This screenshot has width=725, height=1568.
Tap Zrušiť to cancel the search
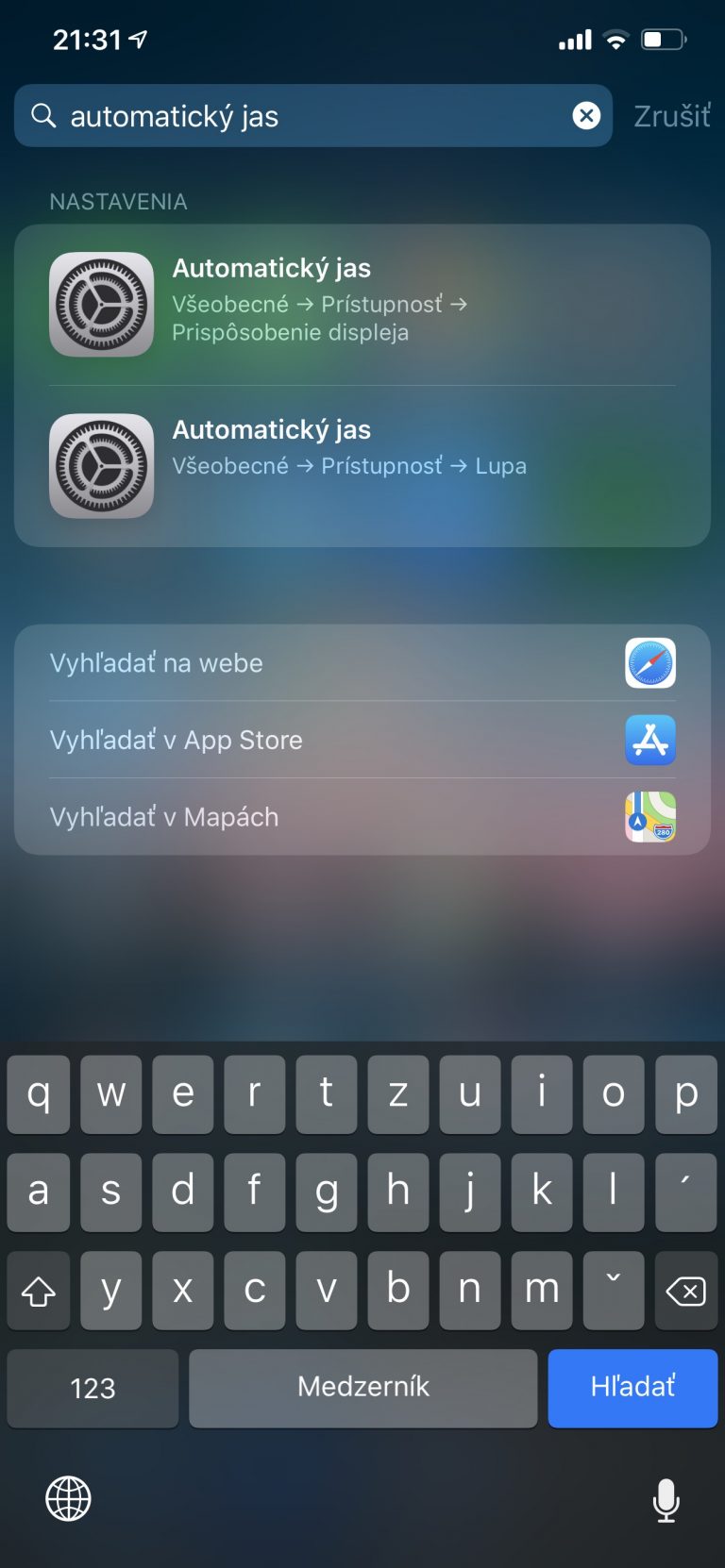click(671, 116)
